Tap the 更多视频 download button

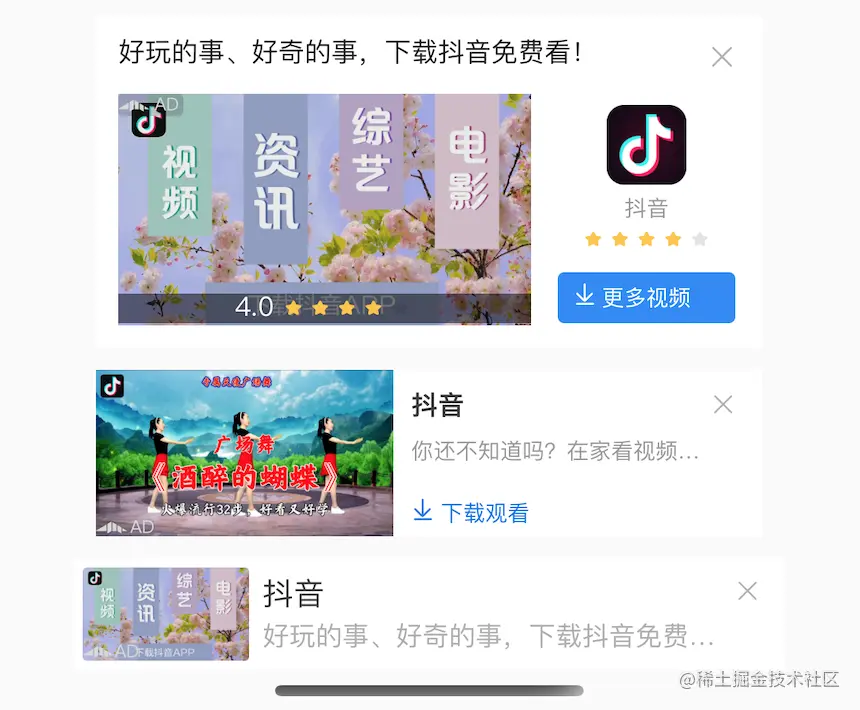(646, 297)
